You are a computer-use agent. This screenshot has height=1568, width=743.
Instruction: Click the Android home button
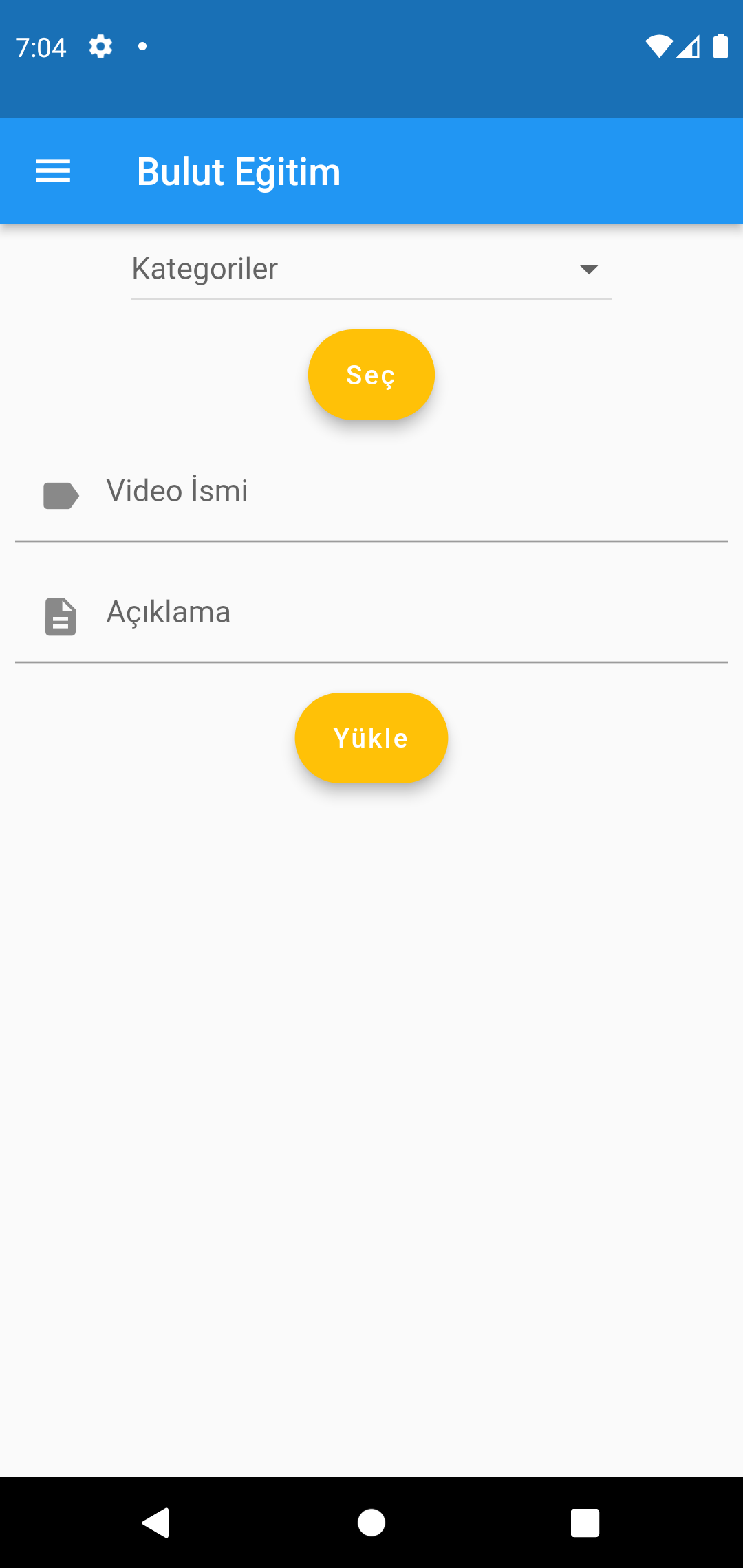tap(371, 1522)
